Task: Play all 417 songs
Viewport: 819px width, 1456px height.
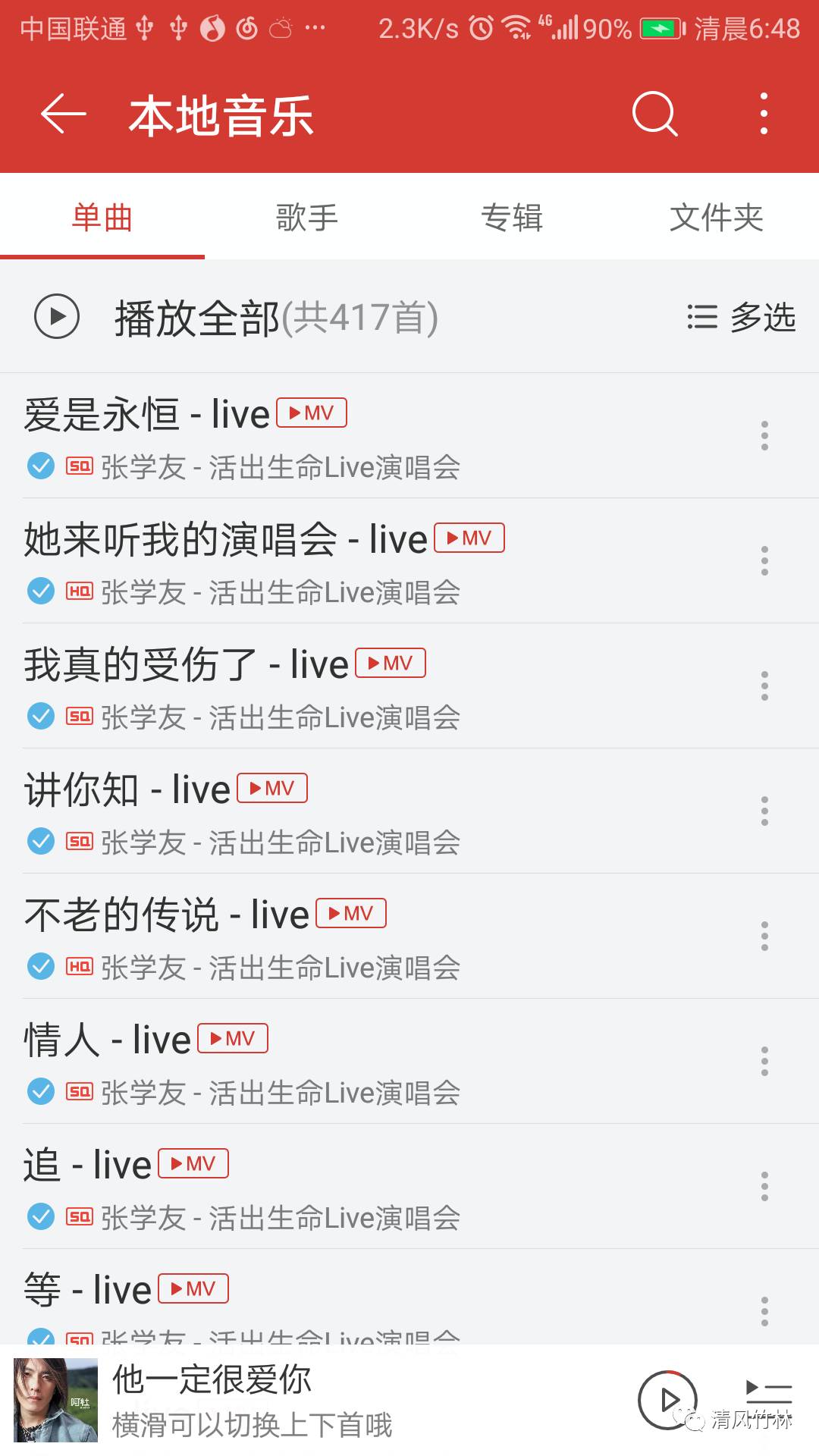Action: click(x=58, y=316)
